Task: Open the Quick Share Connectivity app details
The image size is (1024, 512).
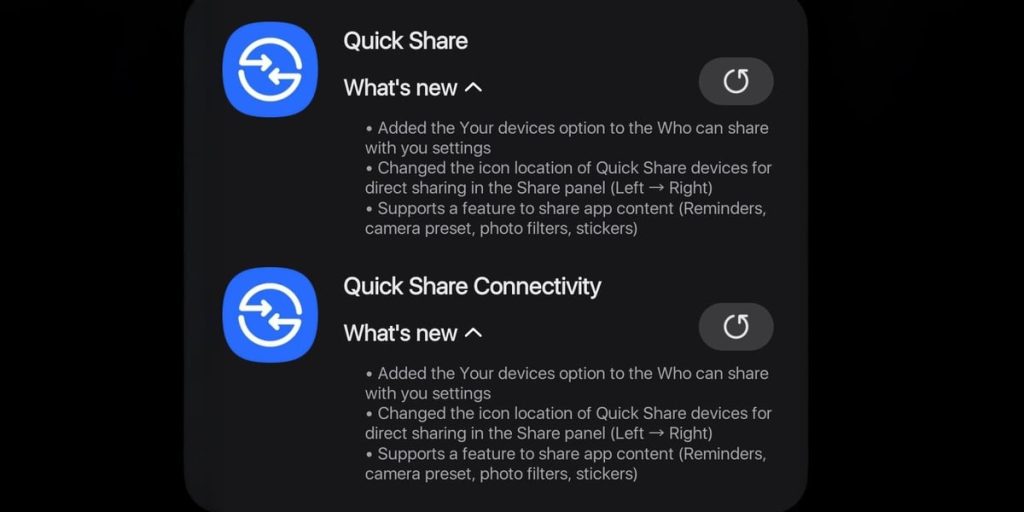Action: 472,286
